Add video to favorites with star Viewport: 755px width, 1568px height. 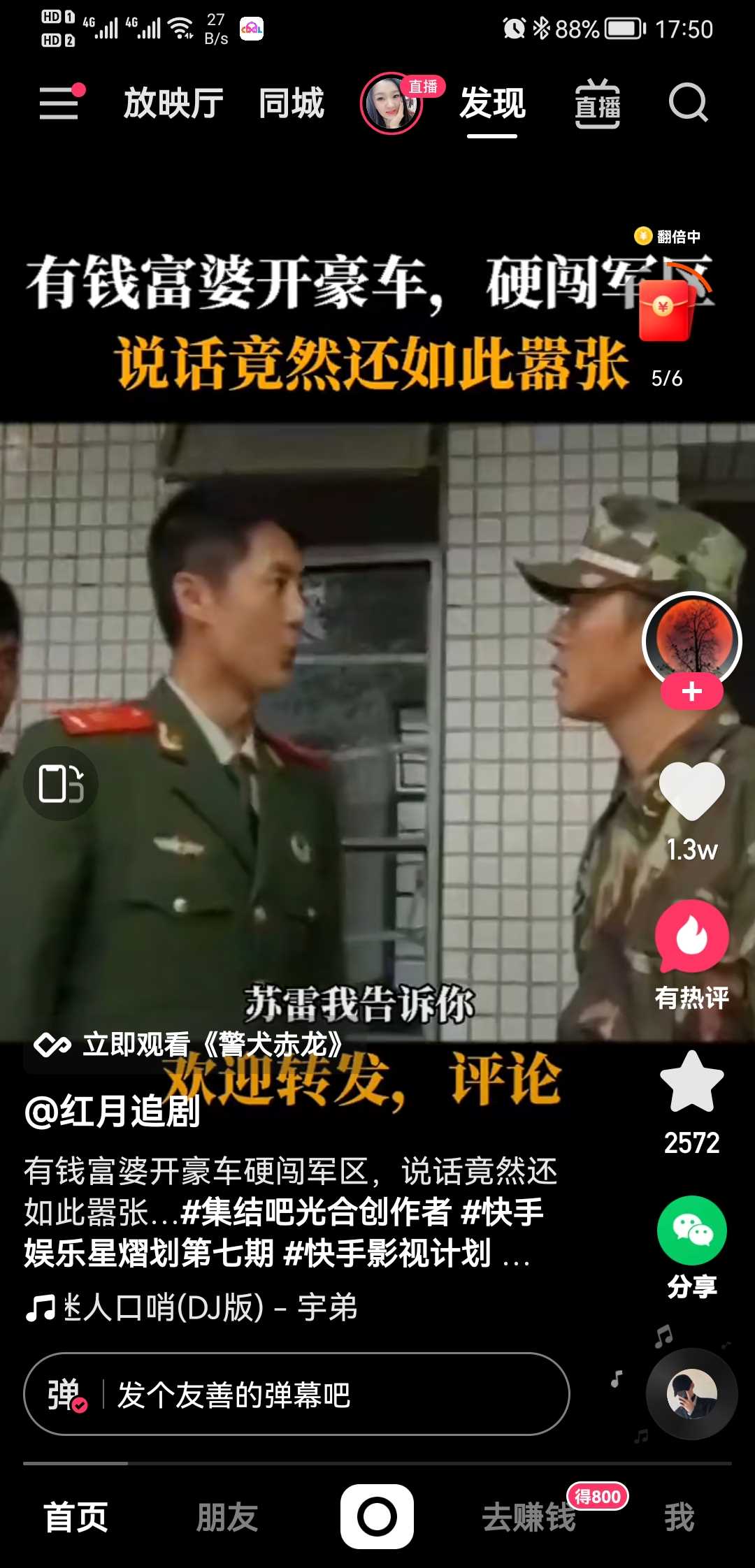691,1082
